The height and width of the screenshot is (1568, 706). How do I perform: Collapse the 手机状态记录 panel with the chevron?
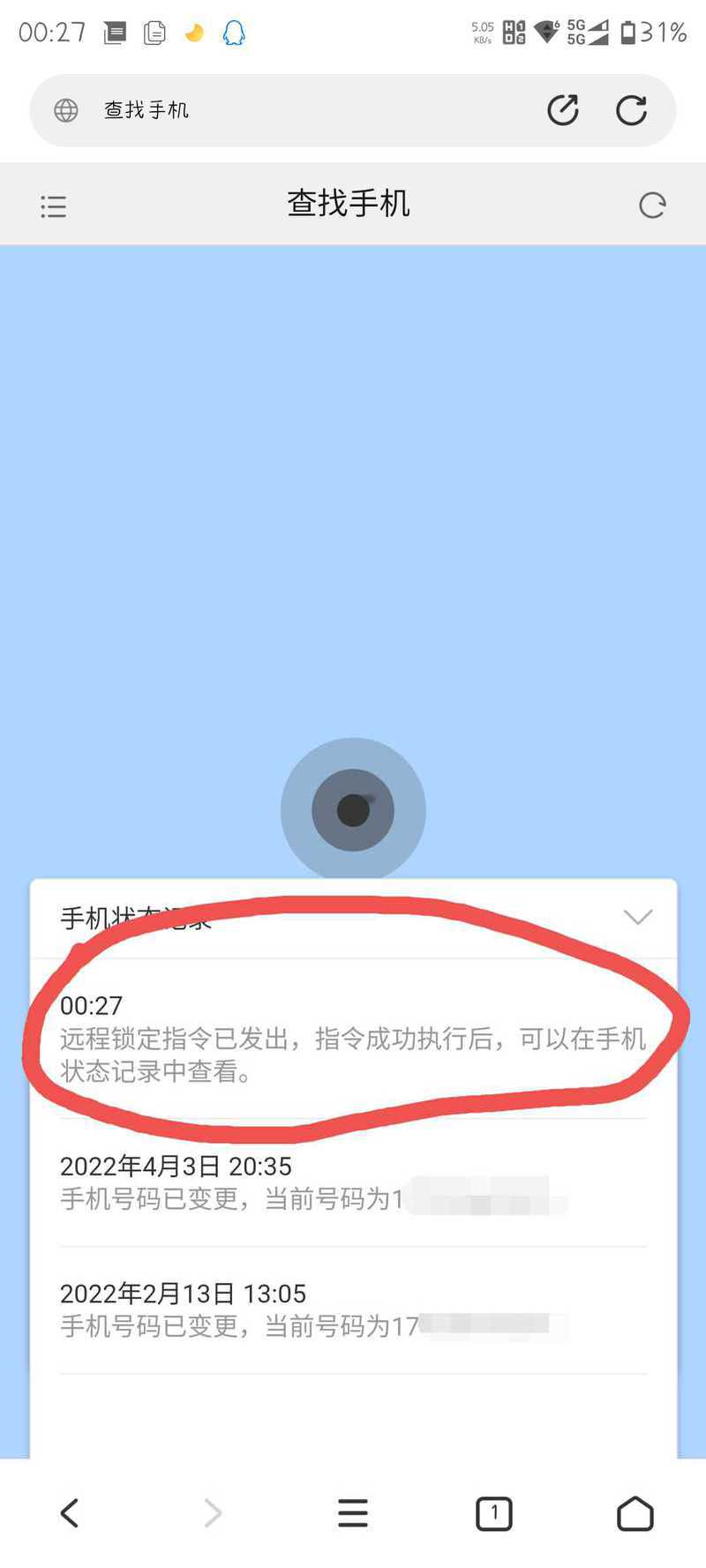click(x=638, y=918)
